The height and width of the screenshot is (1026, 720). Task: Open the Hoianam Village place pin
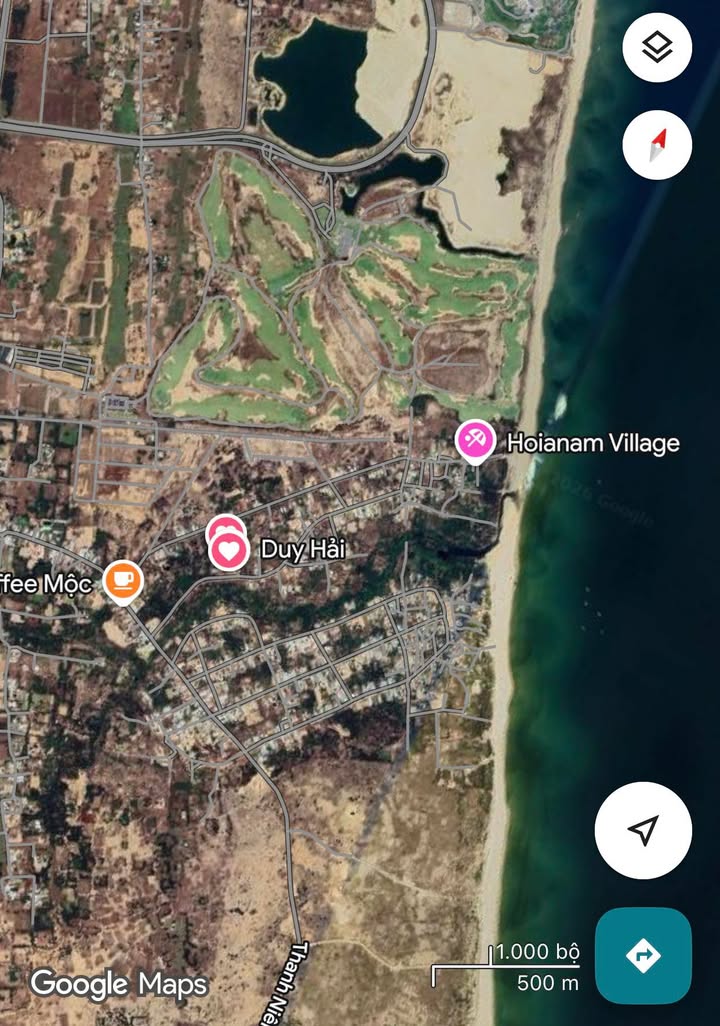pos(473,440)
